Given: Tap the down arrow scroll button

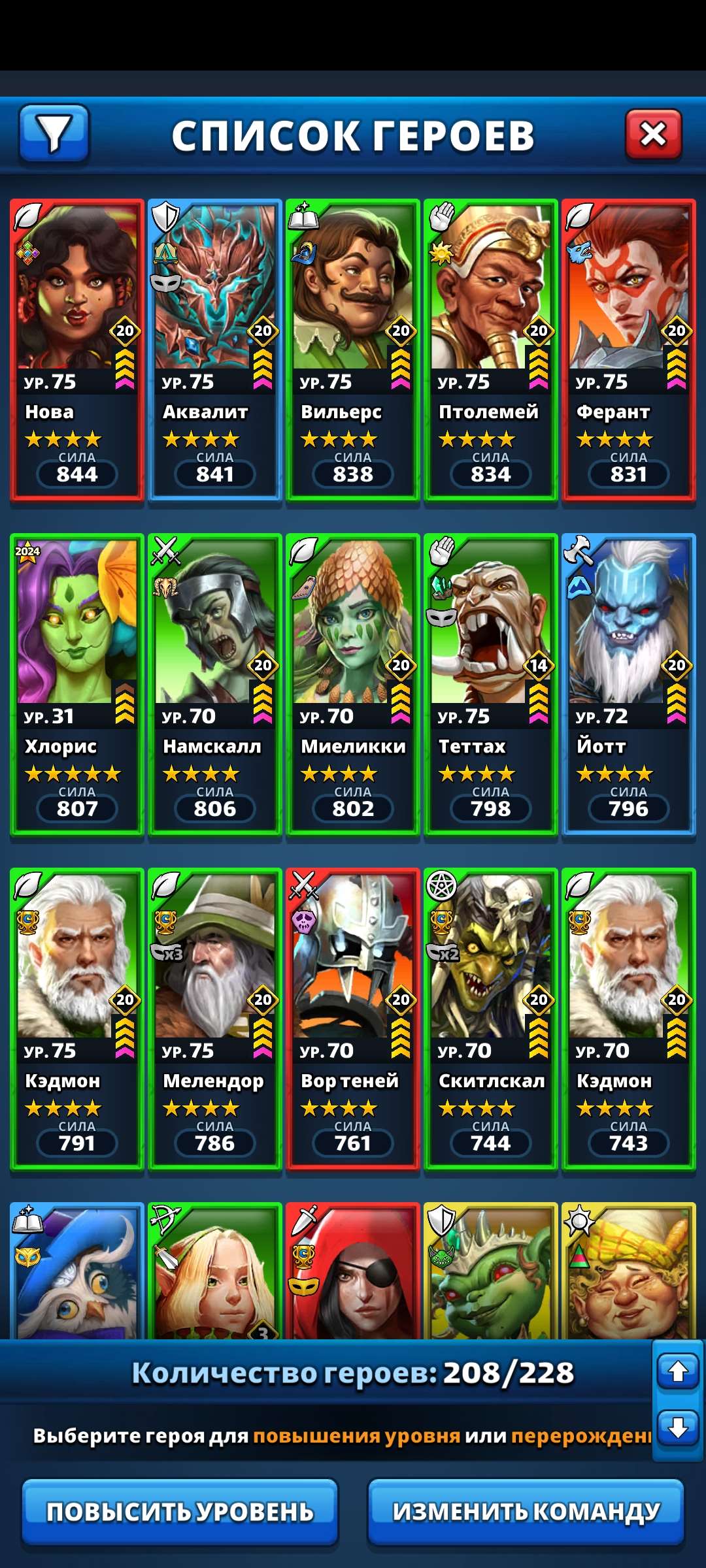Looking at the screenshot, I should (678, 1428).
